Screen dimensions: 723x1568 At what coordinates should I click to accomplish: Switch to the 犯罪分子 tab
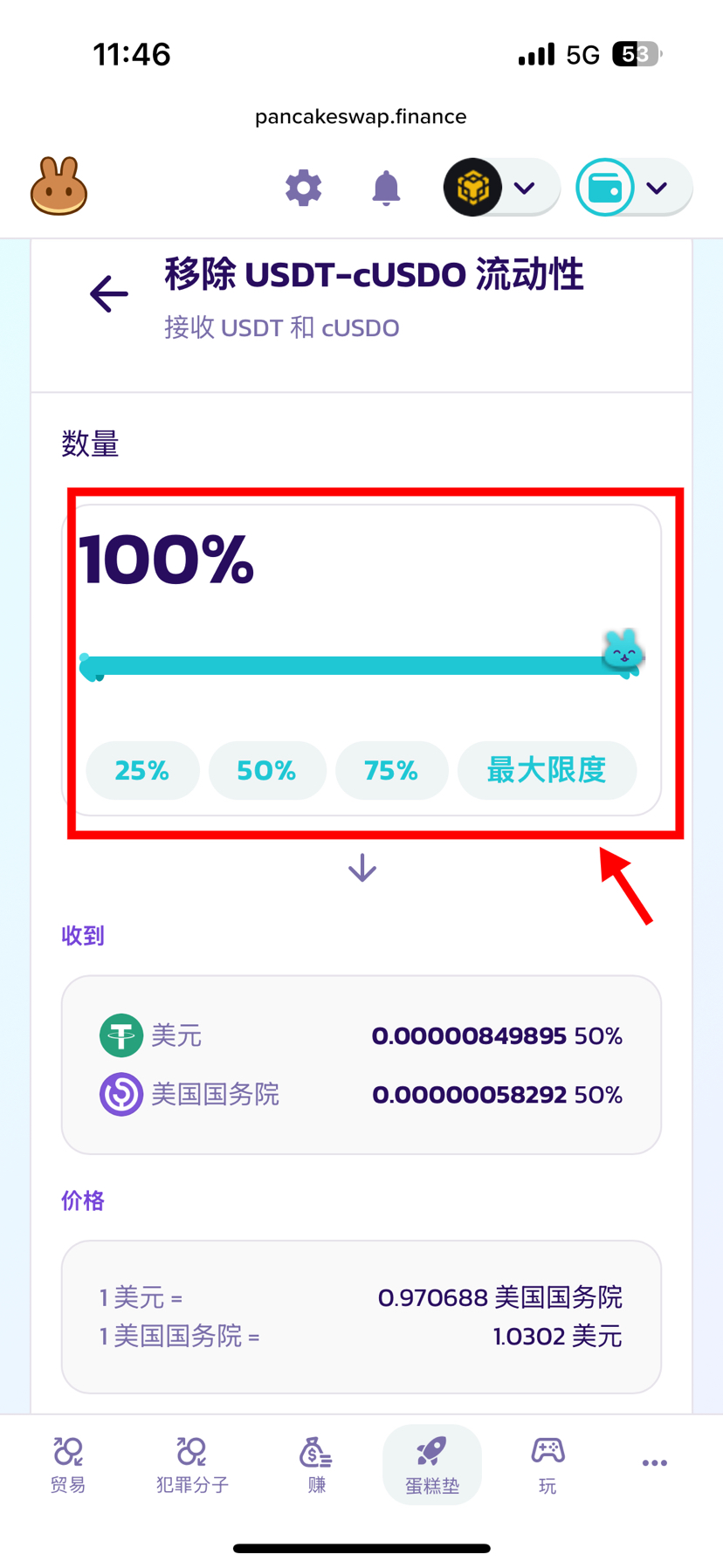[x=192, y=1465]
